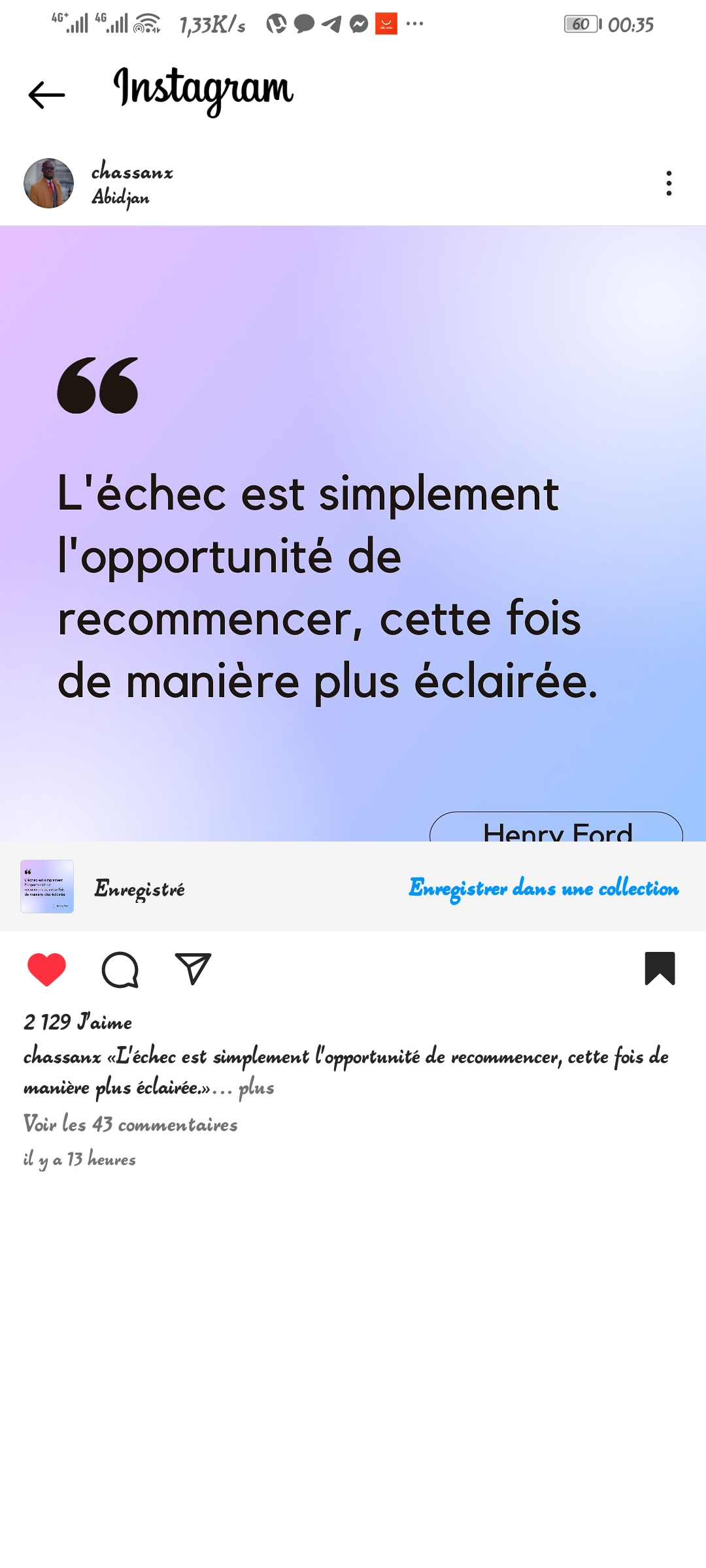Open chassanx's profile picture
The image size is (706, 1568).
point(48,183)
